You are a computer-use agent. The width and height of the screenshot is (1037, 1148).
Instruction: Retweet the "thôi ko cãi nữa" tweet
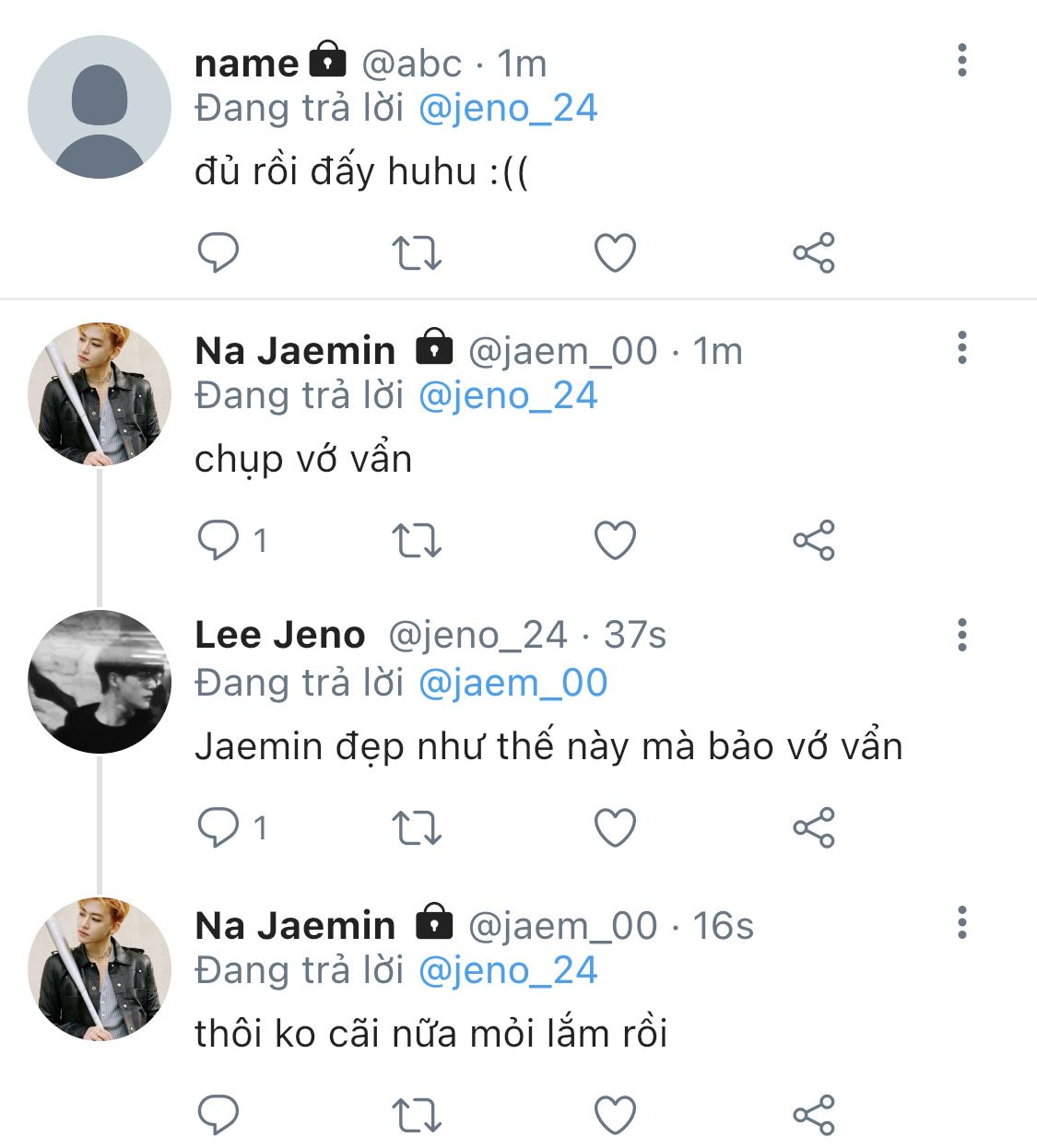click(x=417, y=1115)
